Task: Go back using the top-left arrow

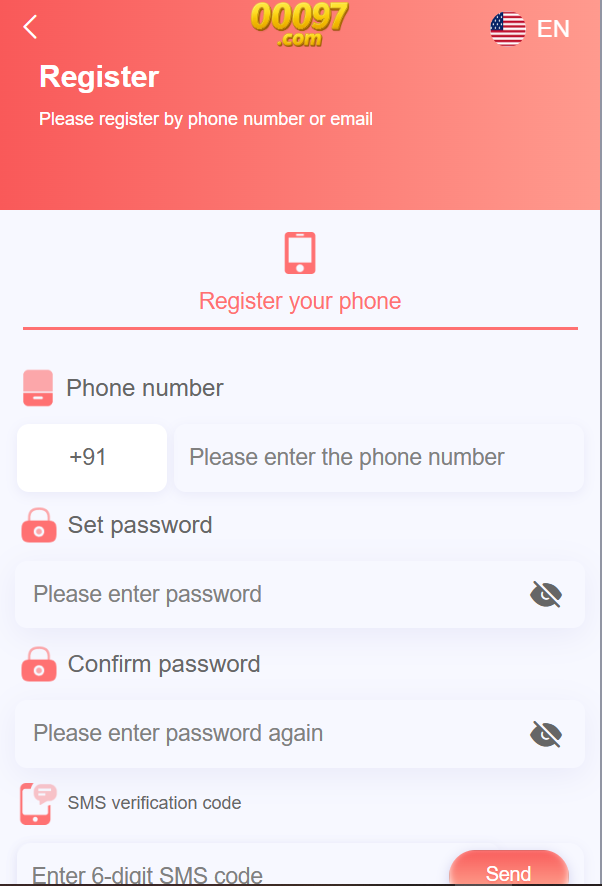Action: pyautogui.click(x=30, y=27)
